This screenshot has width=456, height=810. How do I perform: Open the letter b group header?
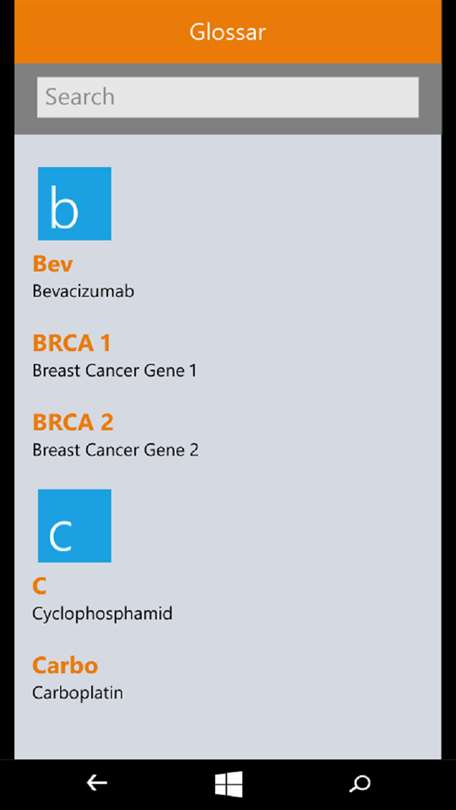74,204
